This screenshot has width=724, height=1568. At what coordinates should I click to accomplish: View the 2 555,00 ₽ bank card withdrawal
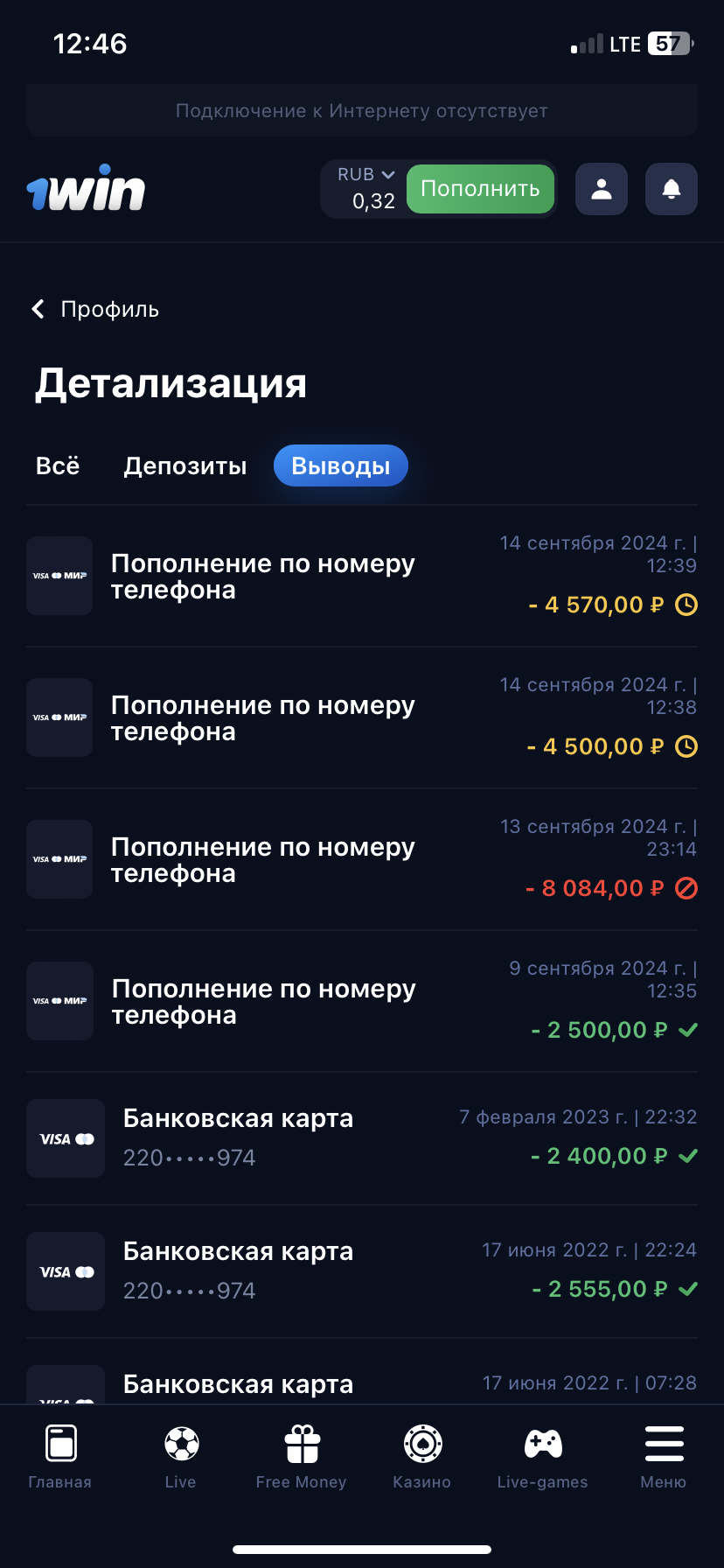pos(361,1271)
